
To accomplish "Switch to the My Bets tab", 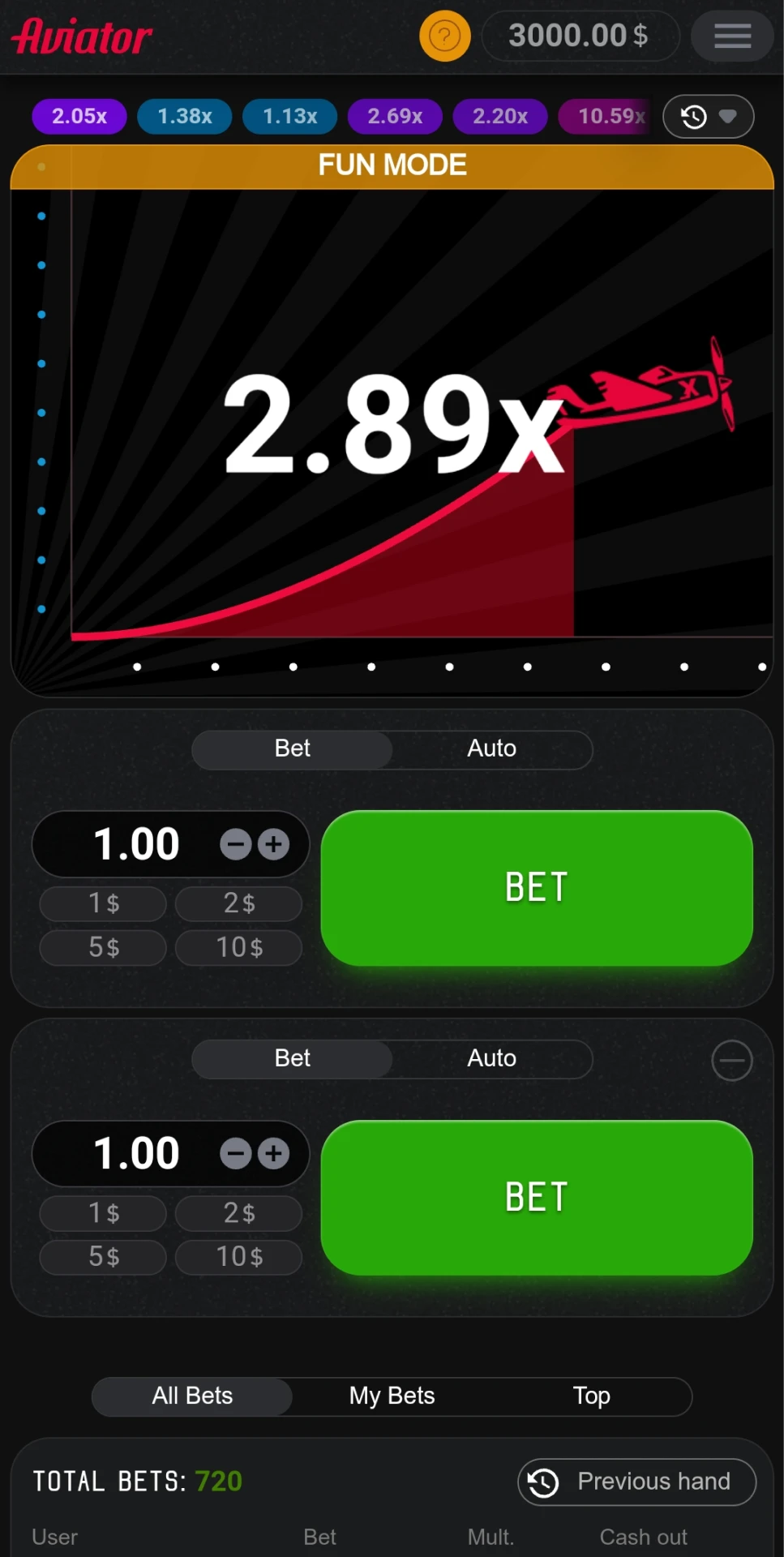I will coord(392,1396).
